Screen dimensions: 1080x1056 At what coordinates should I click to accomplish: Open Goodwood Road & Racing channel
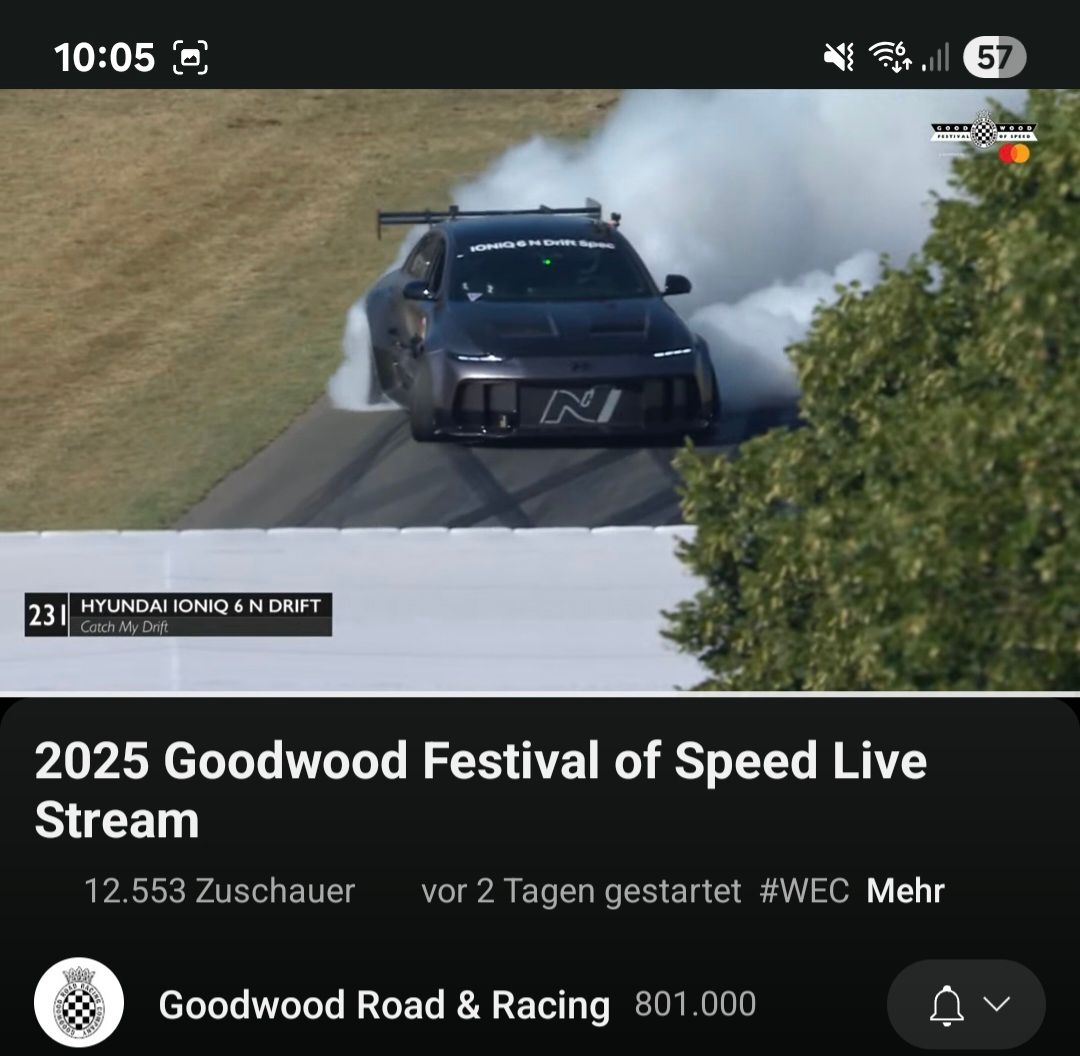click(384, 1005)
